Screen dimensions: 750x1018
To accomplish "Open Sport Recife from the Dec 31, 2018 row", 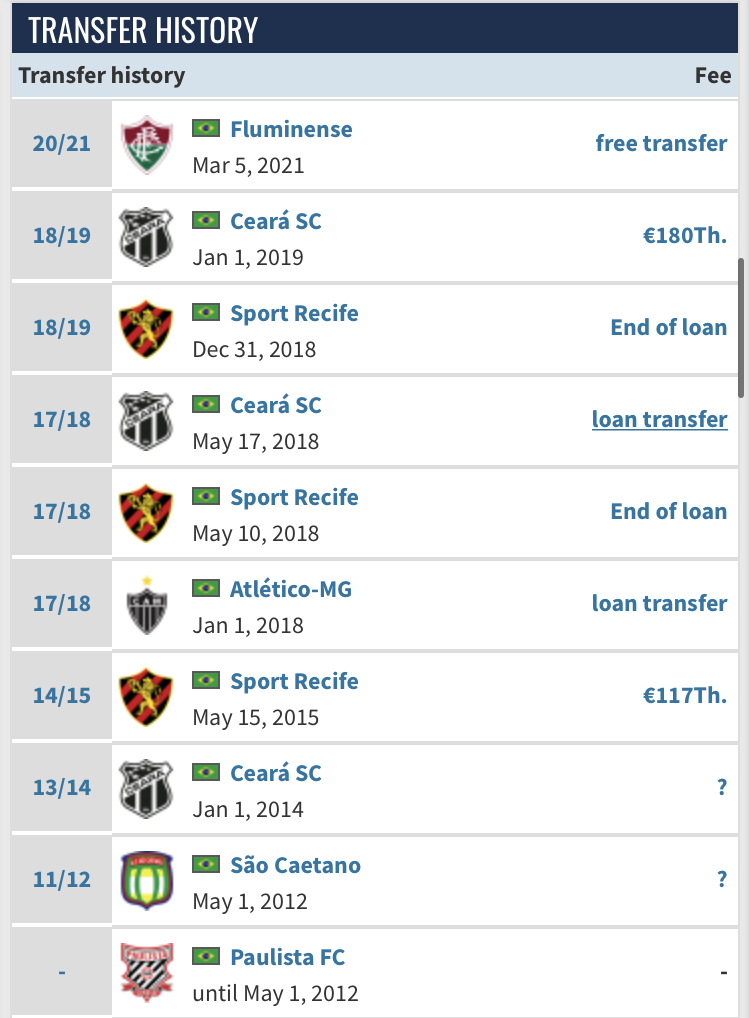I will coord(294,313).
